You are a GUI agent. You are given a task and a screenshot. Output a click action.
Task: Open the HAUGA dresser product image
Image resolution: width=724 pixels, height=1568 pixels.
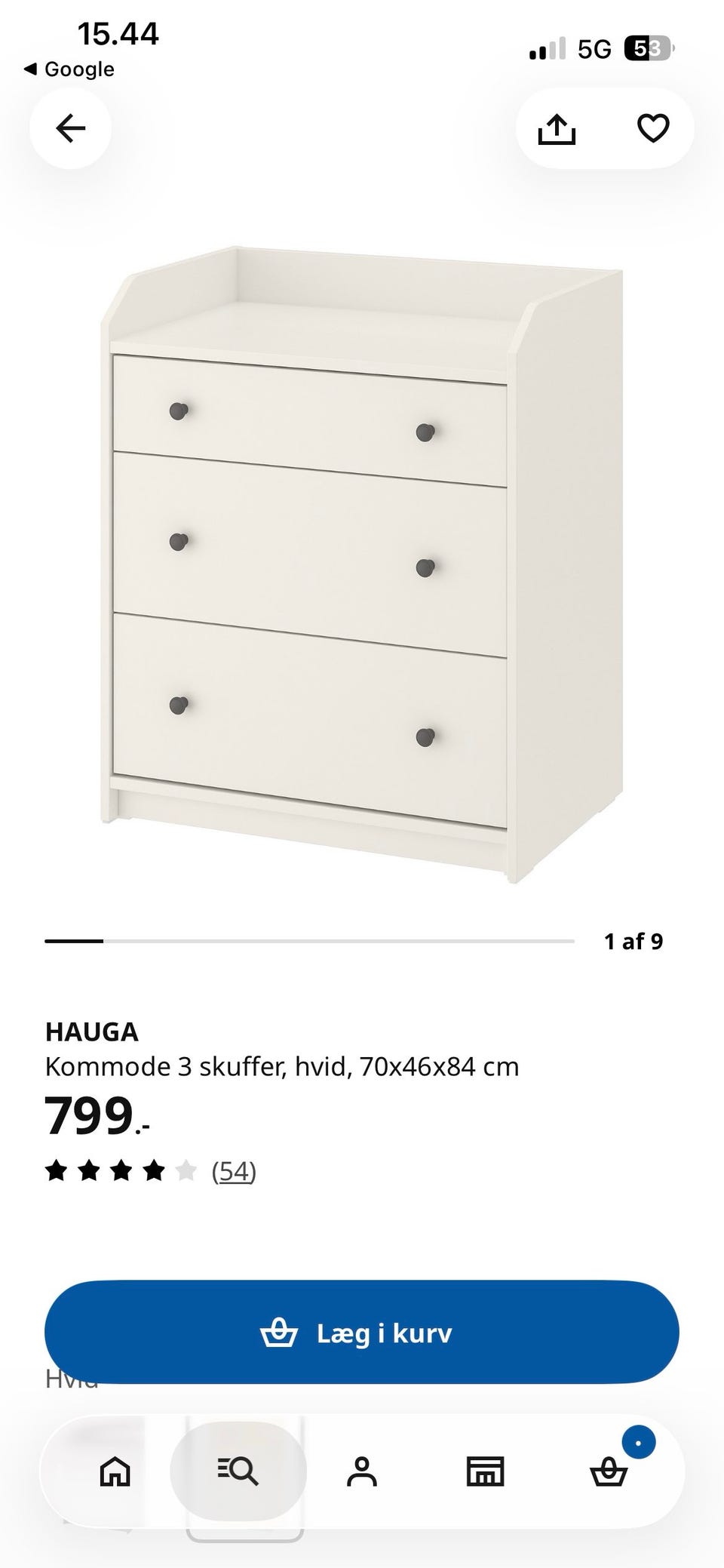tap(362, 564)
